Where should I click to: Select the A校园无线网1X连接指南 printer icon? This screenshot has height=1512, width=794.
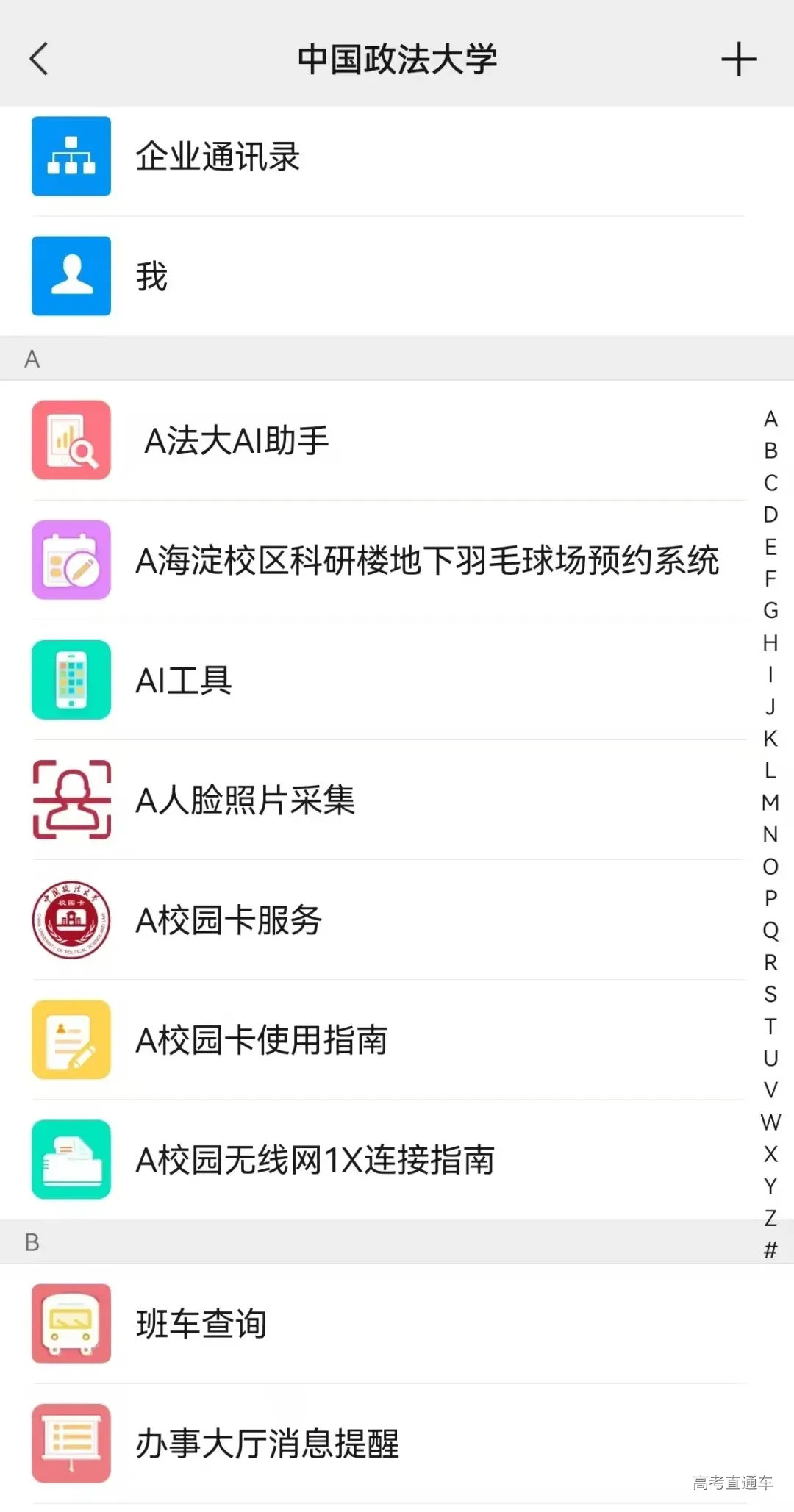point(71,1160)
